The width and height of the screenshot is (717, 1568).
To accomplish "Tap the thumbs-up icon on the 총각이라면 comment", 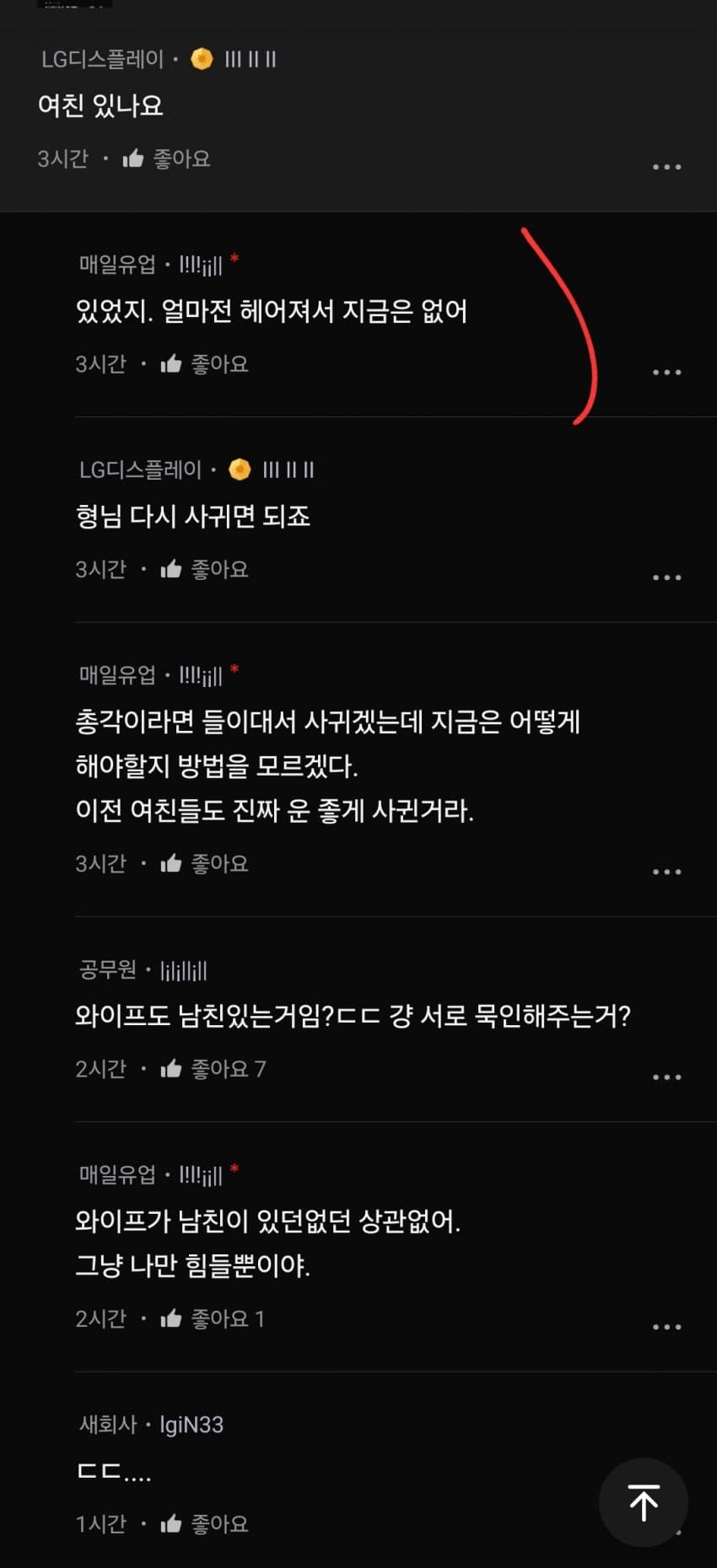I will coord(172,863).
